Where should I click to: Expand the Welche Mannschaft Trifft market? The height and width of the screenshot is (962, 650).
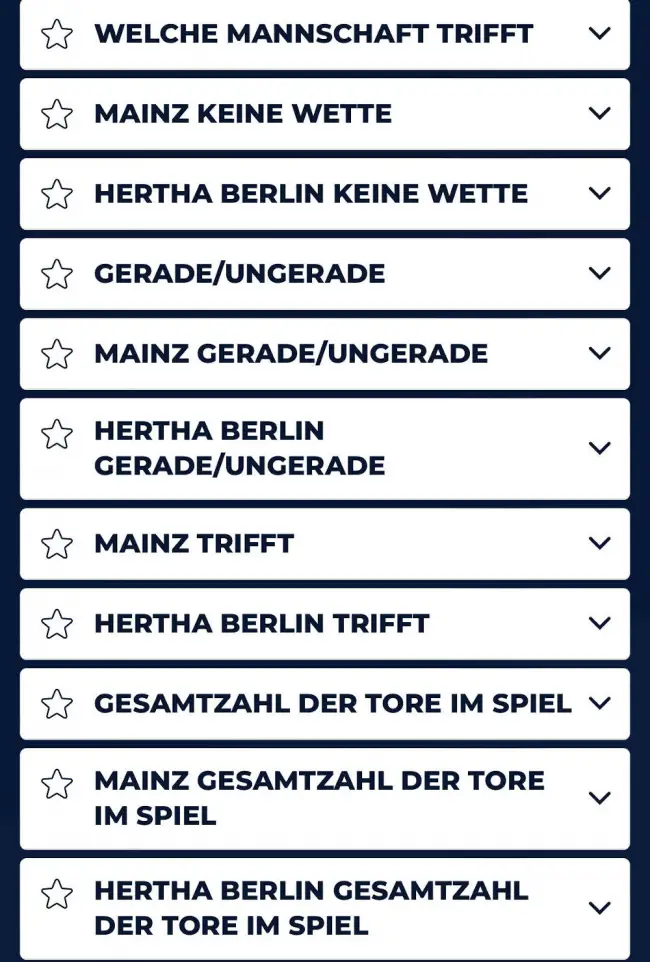coord(599,33)
